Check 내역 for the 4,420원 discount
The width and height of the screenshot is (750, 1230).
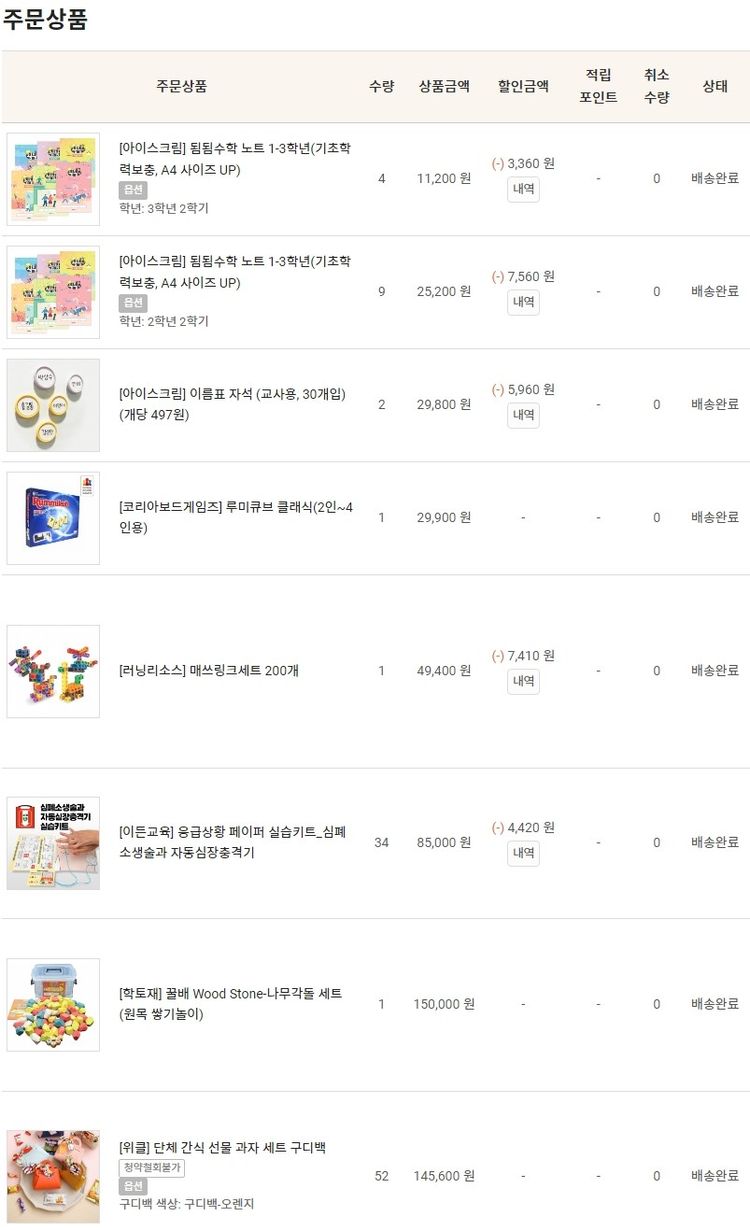tap(523, 853)
